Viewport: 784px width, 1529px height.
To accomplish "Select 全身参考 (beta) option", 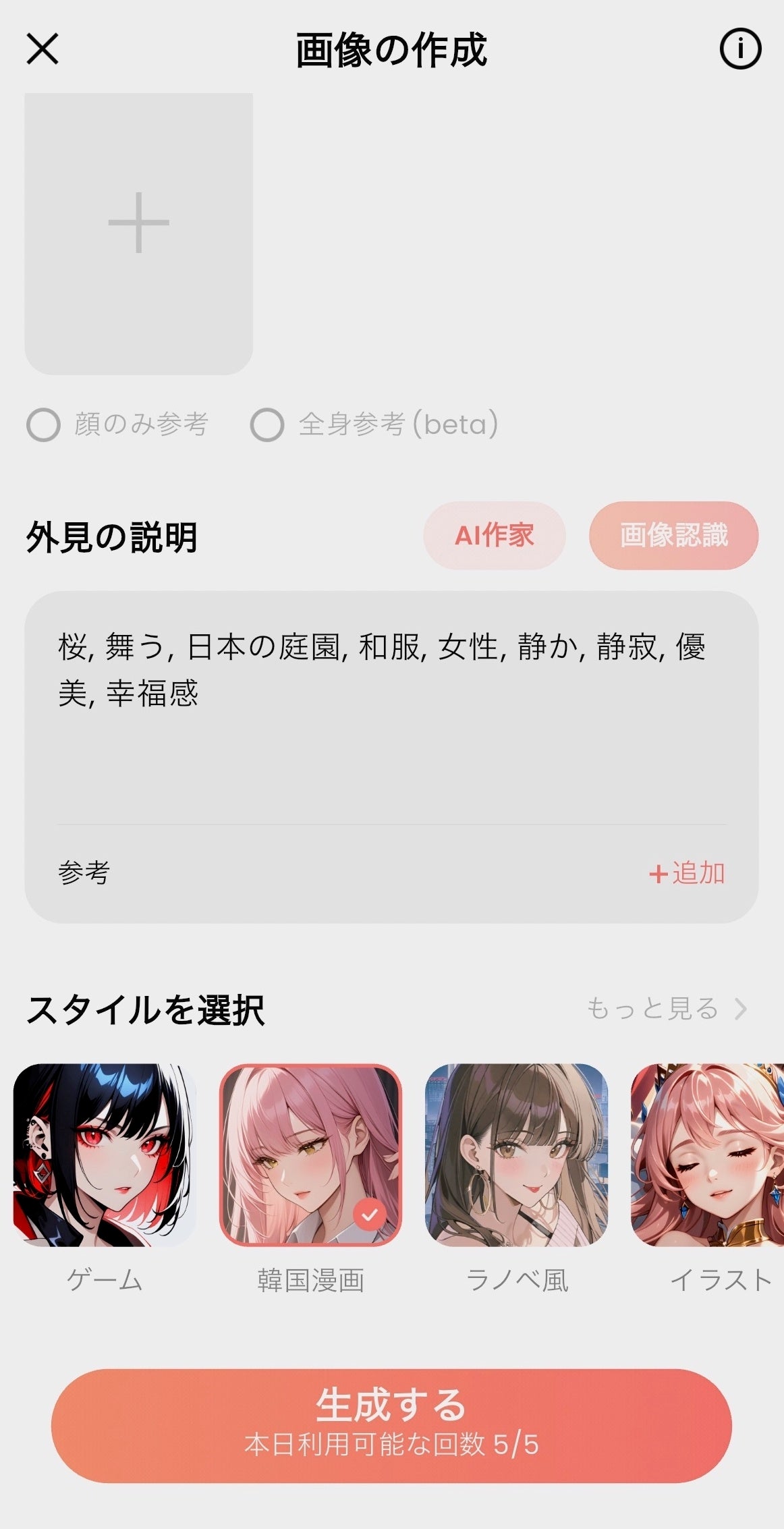I will click(x=374, y=425).
